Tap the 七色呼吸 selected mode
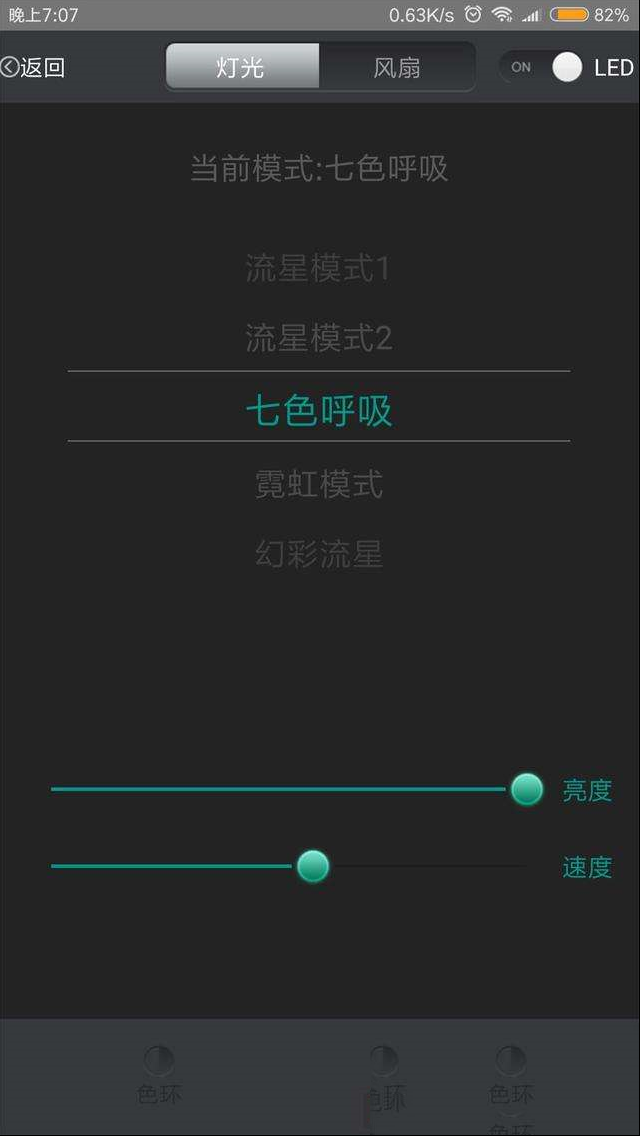The width and height of the screenshot is (640, 1136). [x=319, y=411]
